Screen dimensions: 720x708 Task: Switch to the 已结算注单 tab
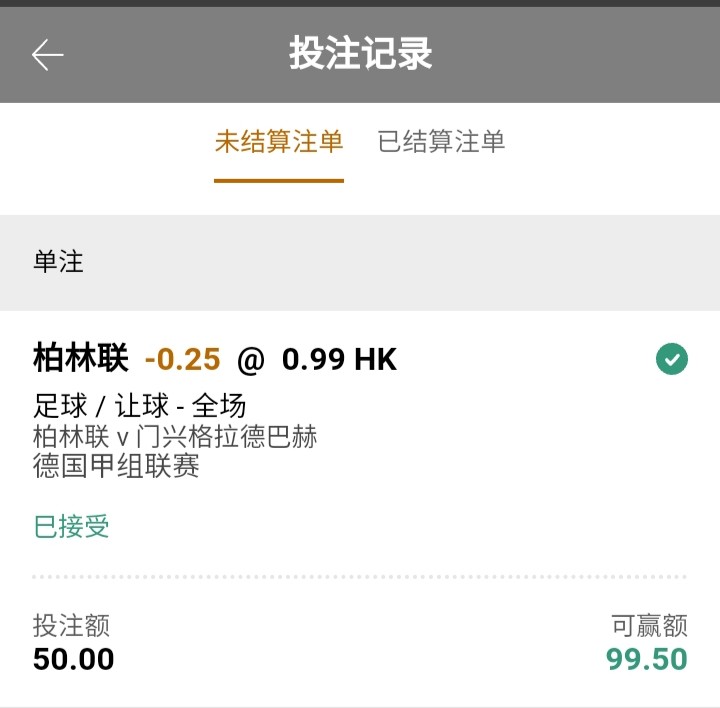pos(441,142)
